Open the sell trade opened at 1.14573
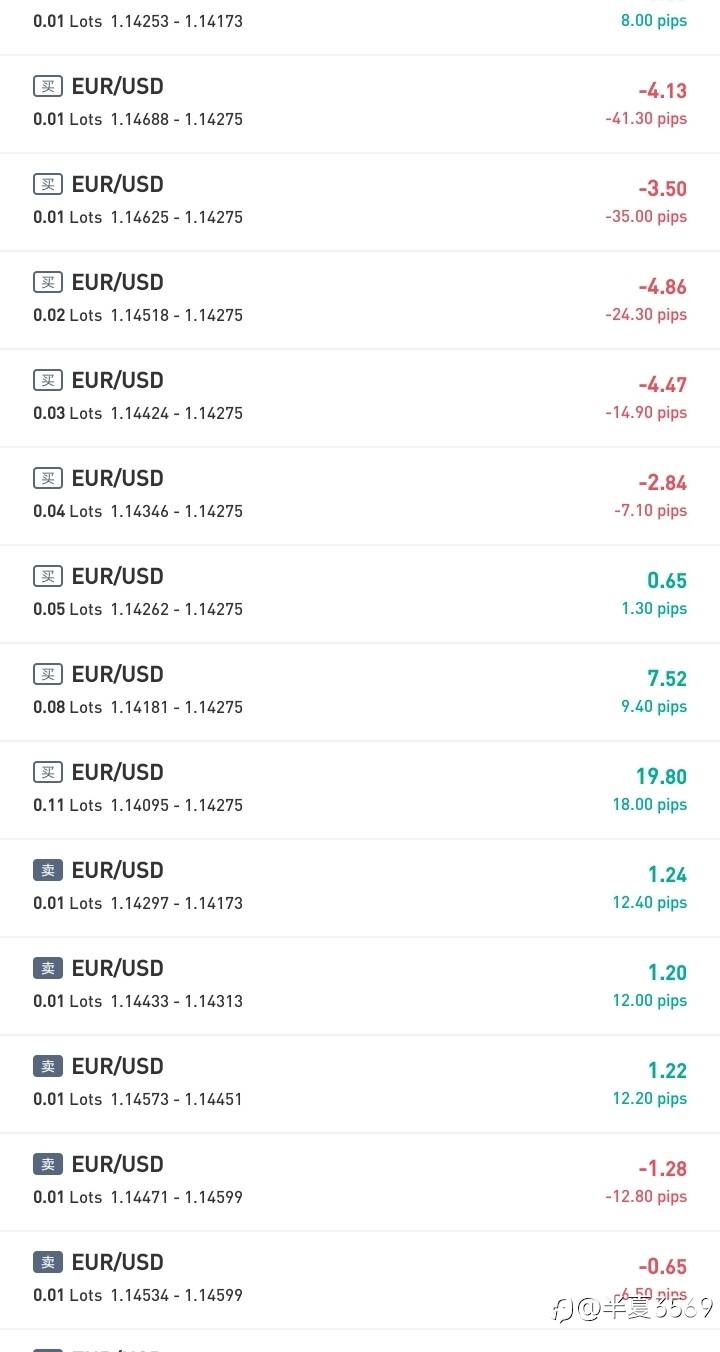This screenshot has width=720, height=1352. [360, 1084]
